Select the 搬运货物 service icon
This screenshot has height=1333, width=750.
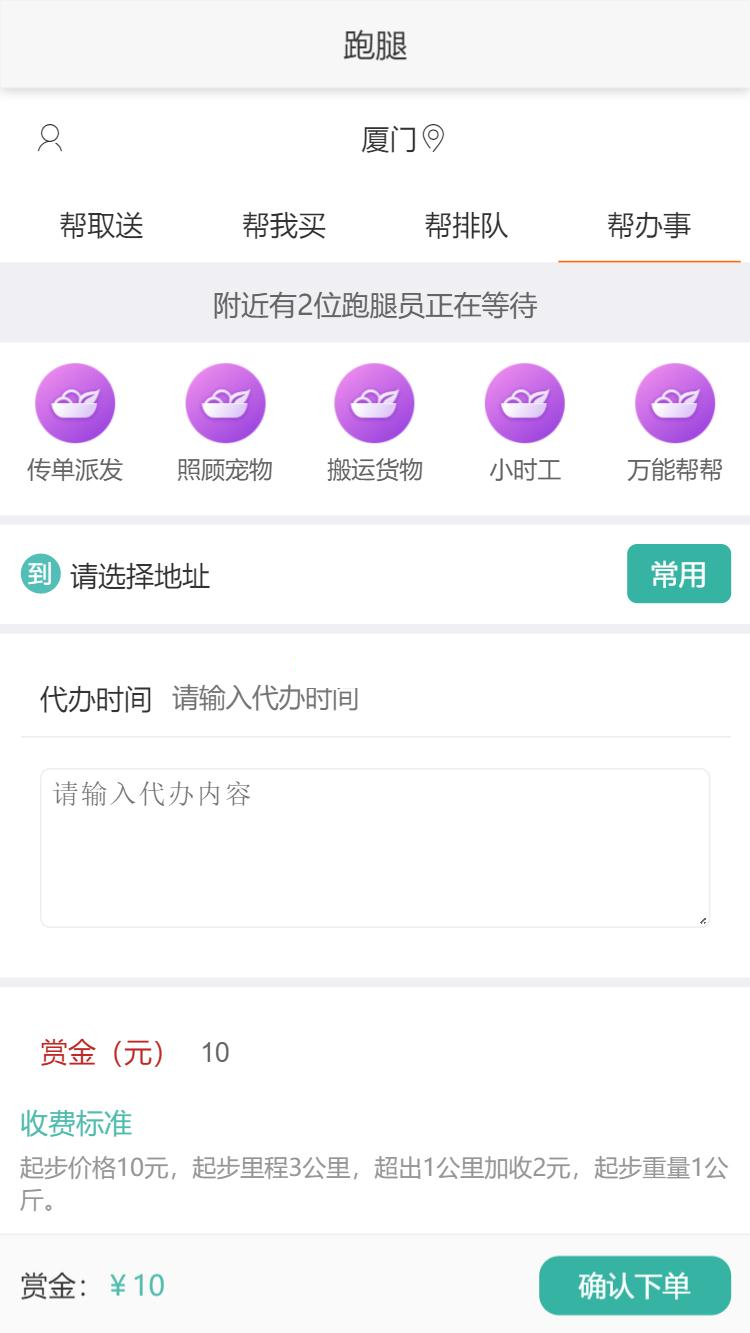[x=375, y=402]
